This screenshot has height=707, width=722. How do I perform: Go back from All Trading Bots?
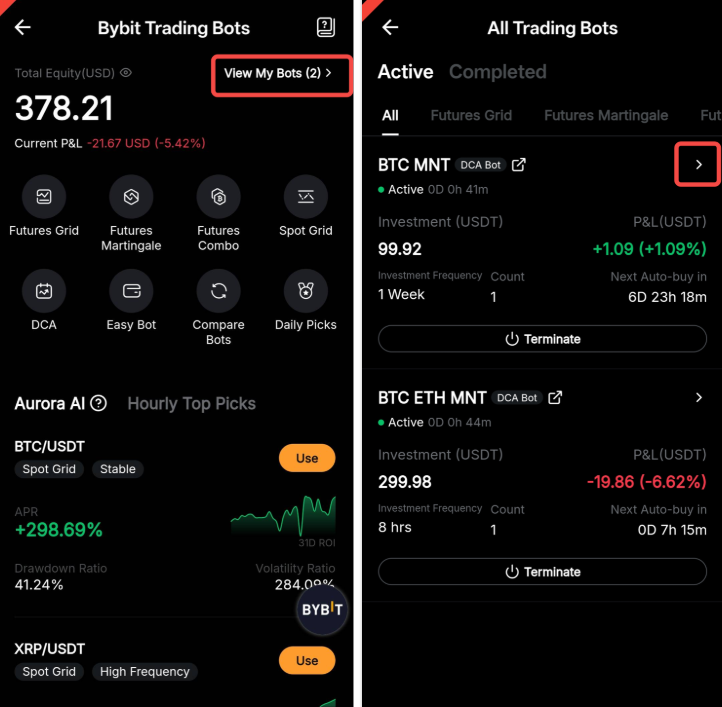[x=390, y=28]
